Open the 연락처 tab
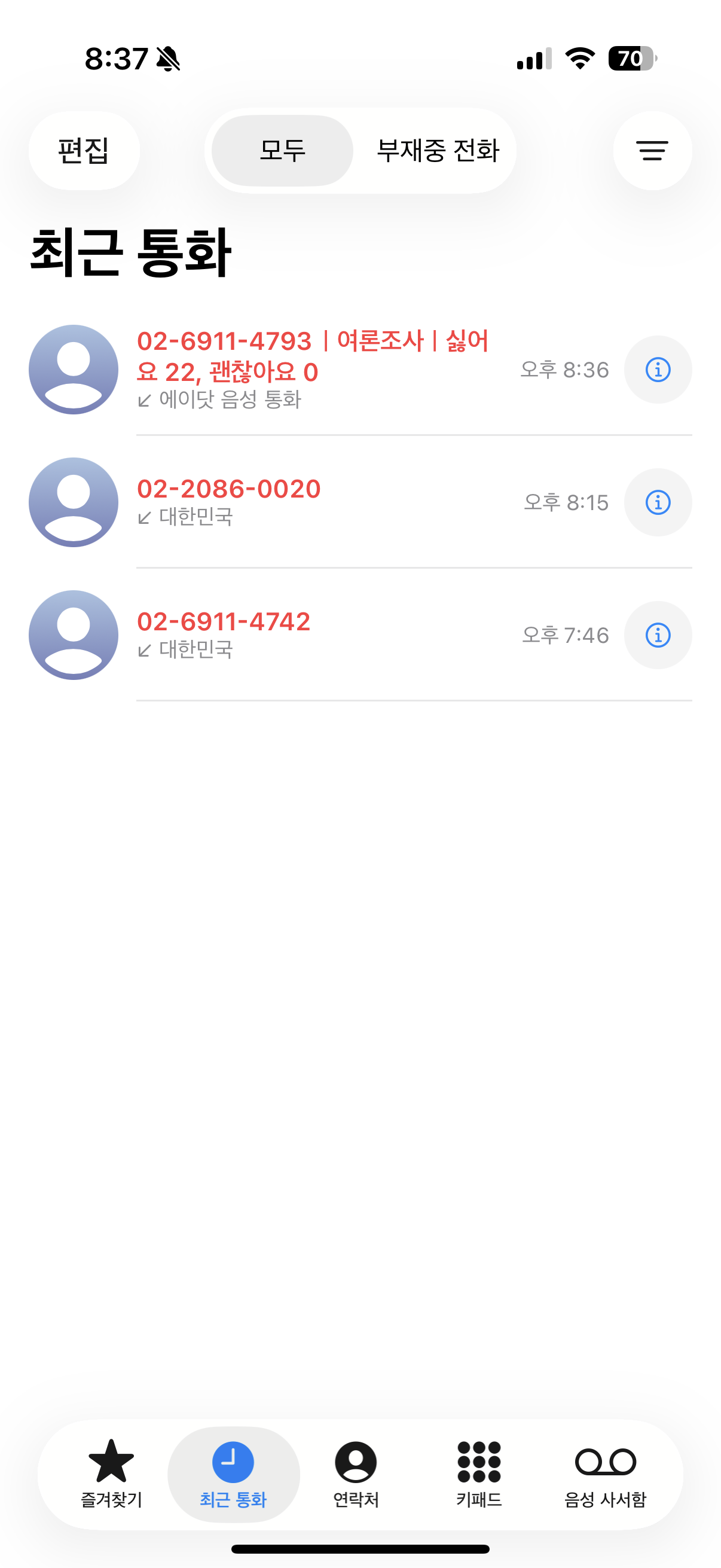This screenshot has width=721, height=1568. pyautogui.click(x=356, y=1474)
